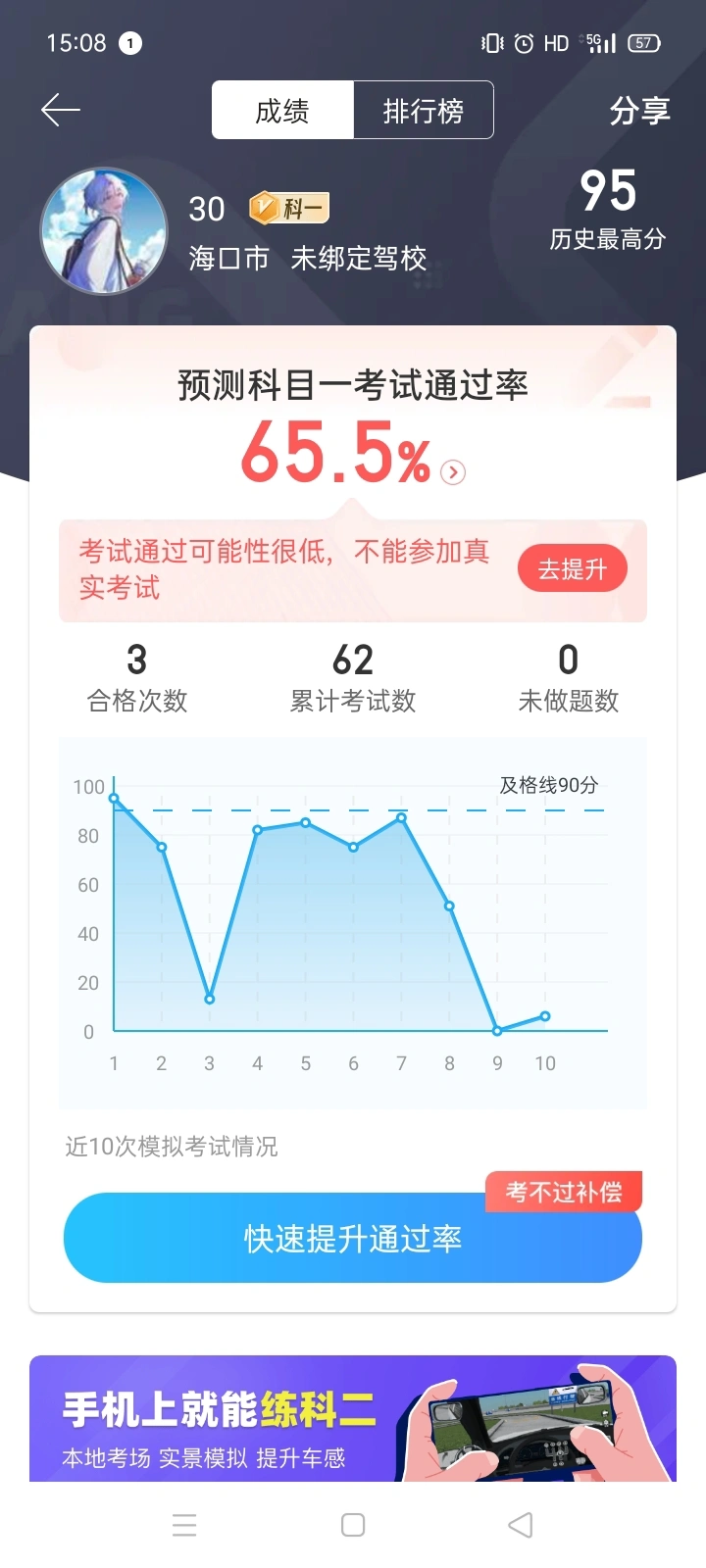The image size is (706, 1568).
Task: Open pass-rate details arrow beside 65.5%
Action: [453, 472]
